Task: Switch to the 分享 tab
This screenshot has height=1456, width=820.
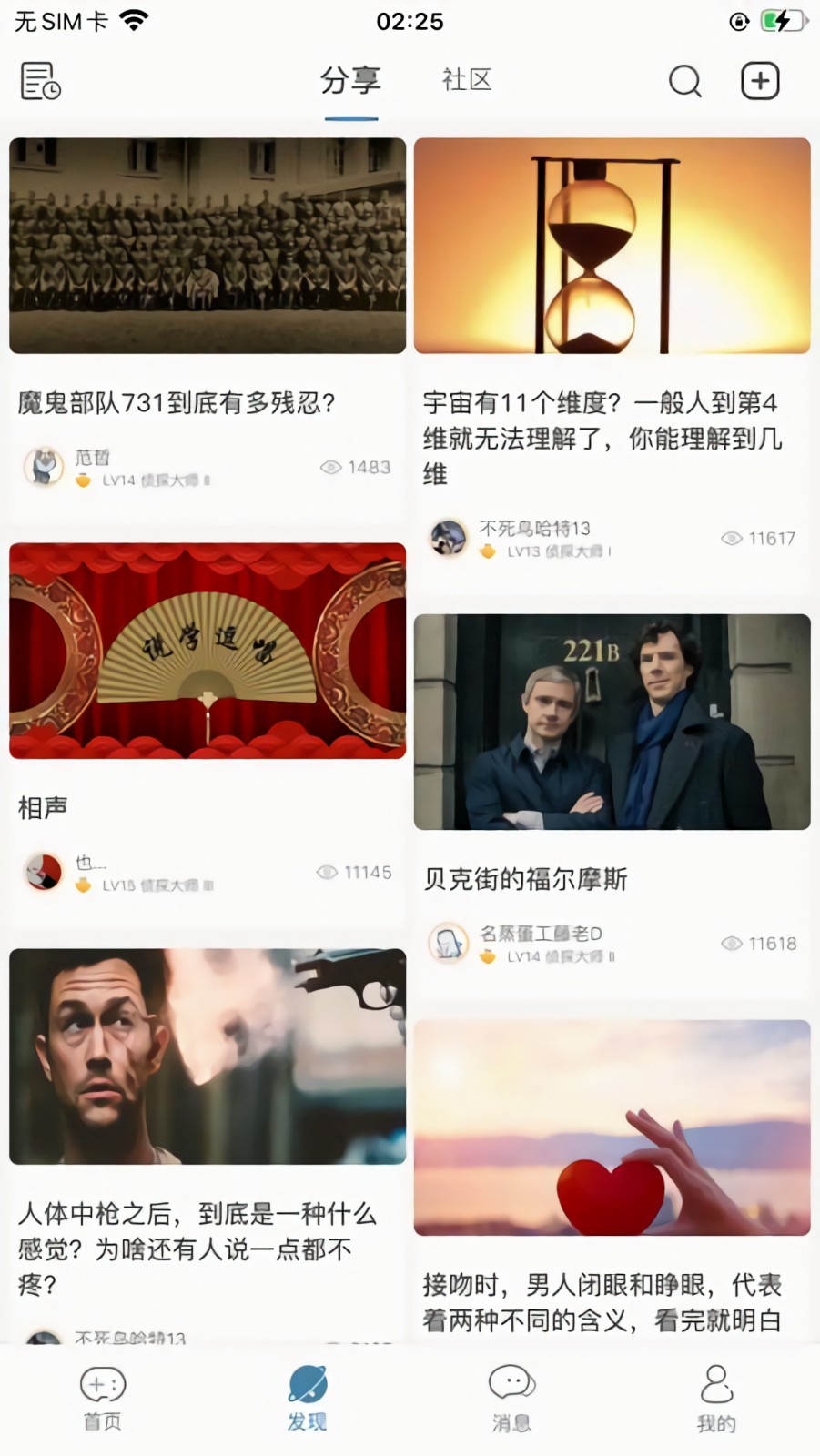Action: click(x=351, y=81)
